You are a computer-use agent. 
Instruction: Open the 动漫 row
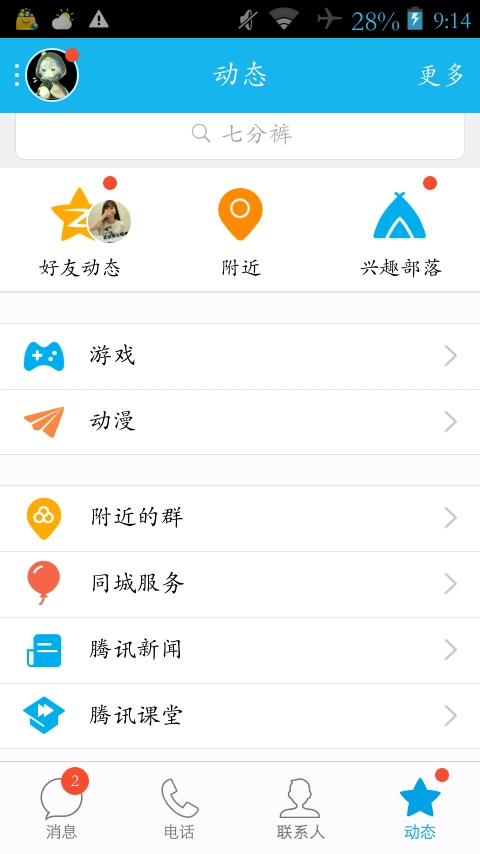(x=240, y=422)
